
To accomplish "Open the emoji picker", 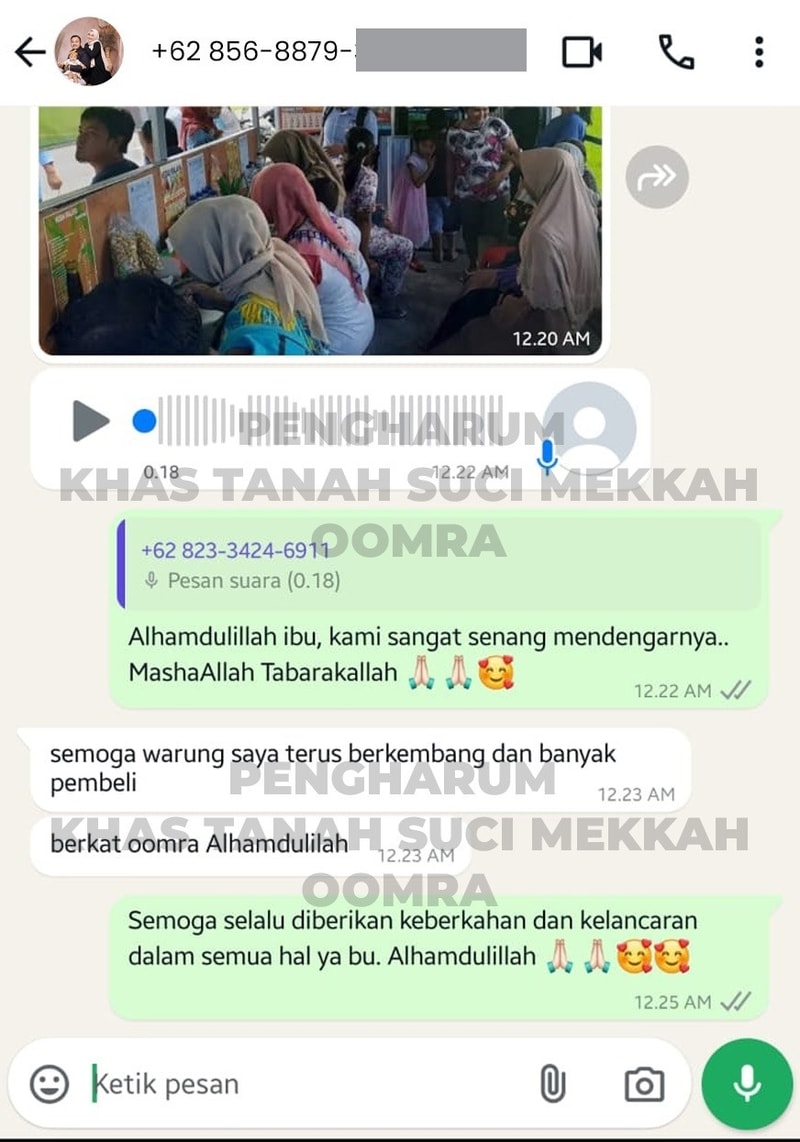I will 49,1083.
